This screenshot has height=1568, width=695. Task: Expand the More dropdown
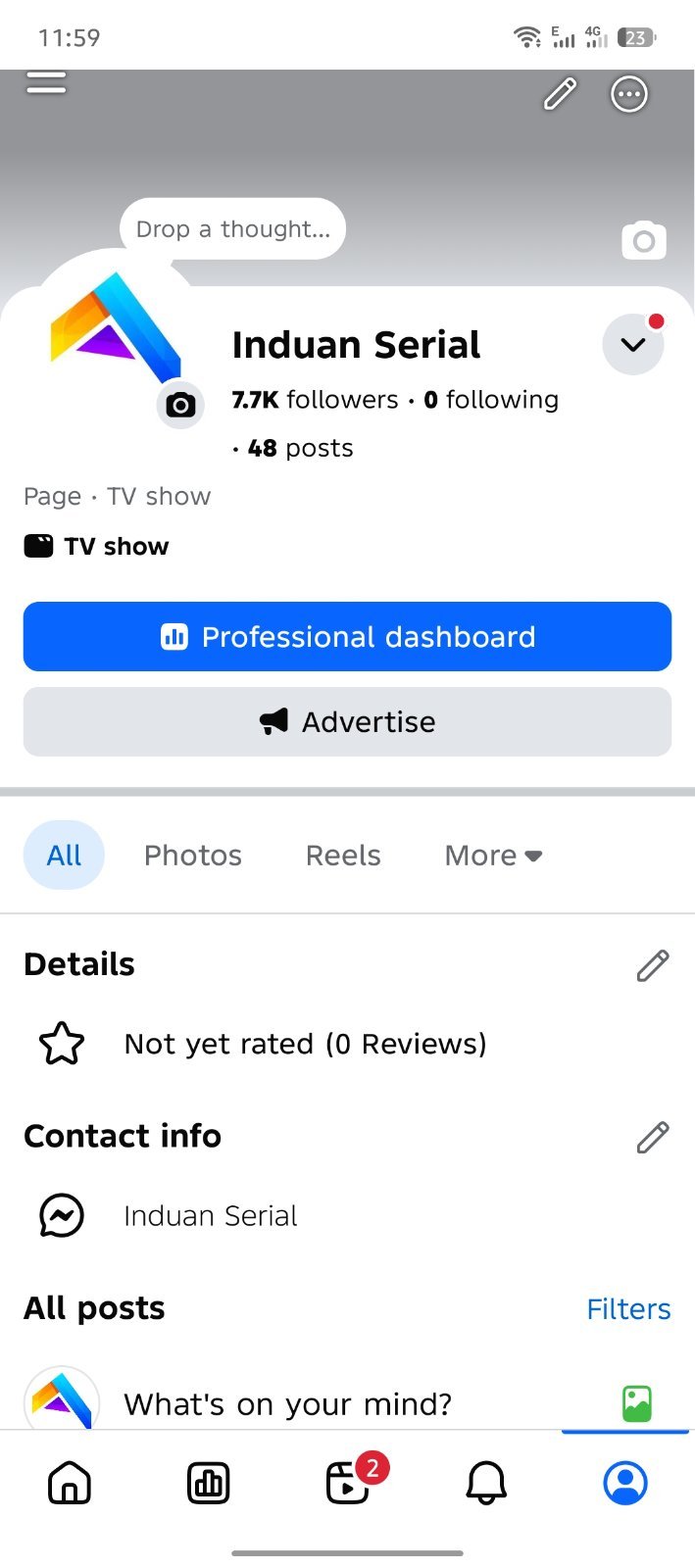point(493,856)
